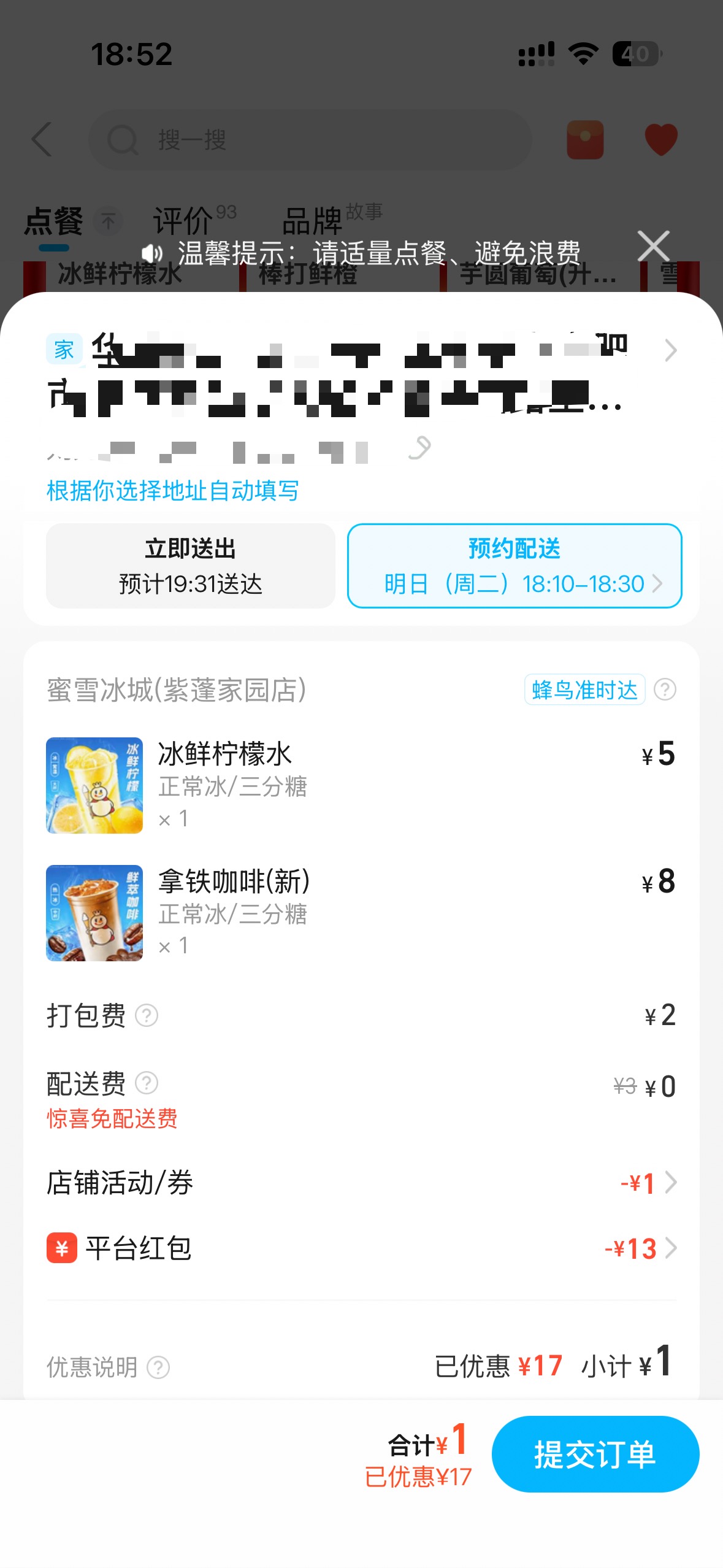Dismiss the 温馨提示 reminder banner
The image size is (723, 1568).
point(653,246)
